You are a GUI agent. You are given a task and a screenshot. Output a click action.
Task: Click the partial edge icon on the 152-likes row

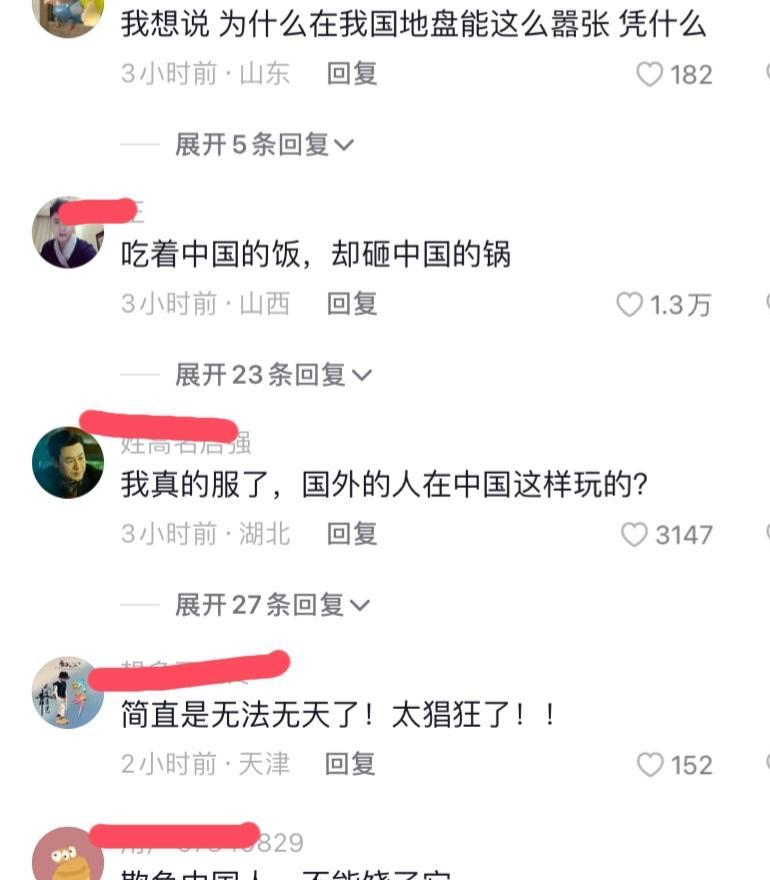click(x=766, y=764)
